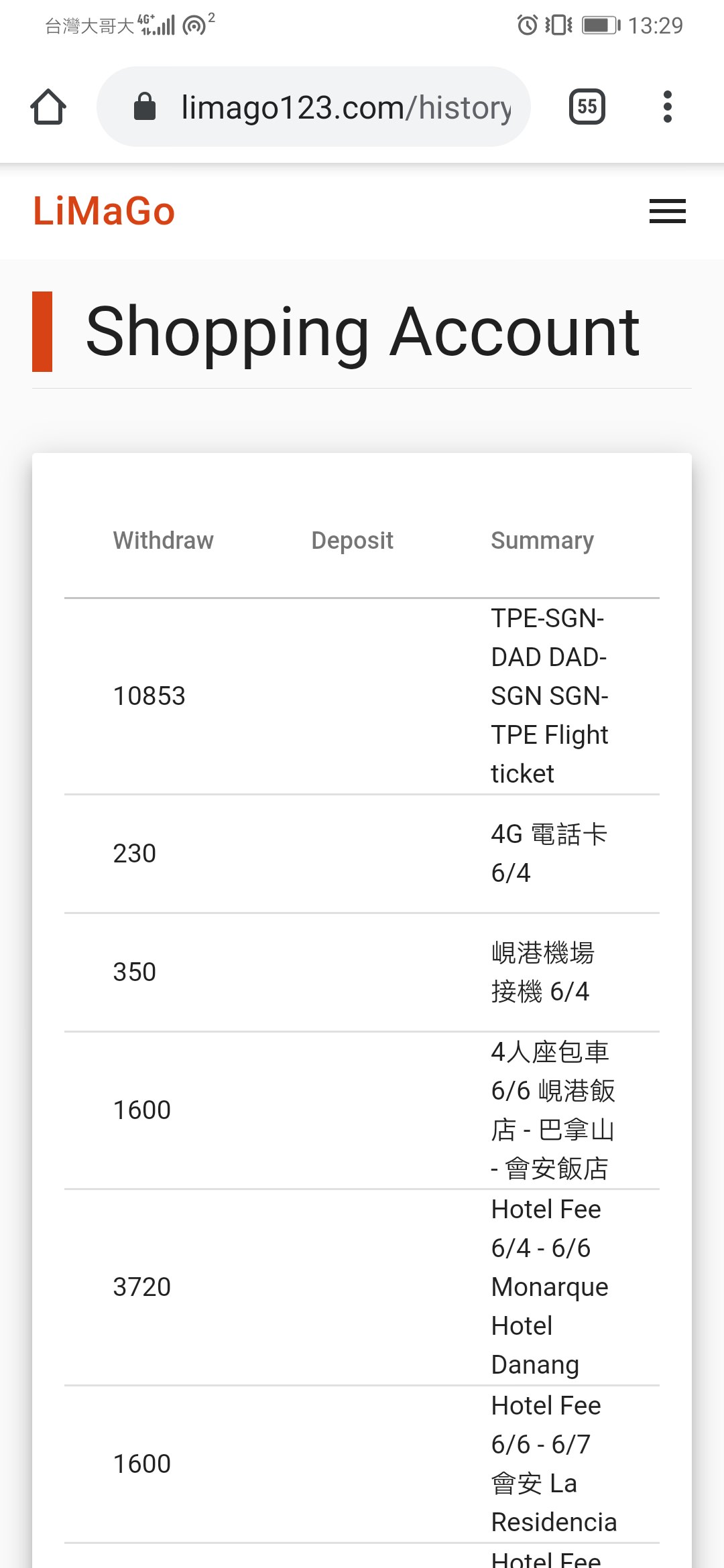Tap the limago123.com address bar

point(313,107)
